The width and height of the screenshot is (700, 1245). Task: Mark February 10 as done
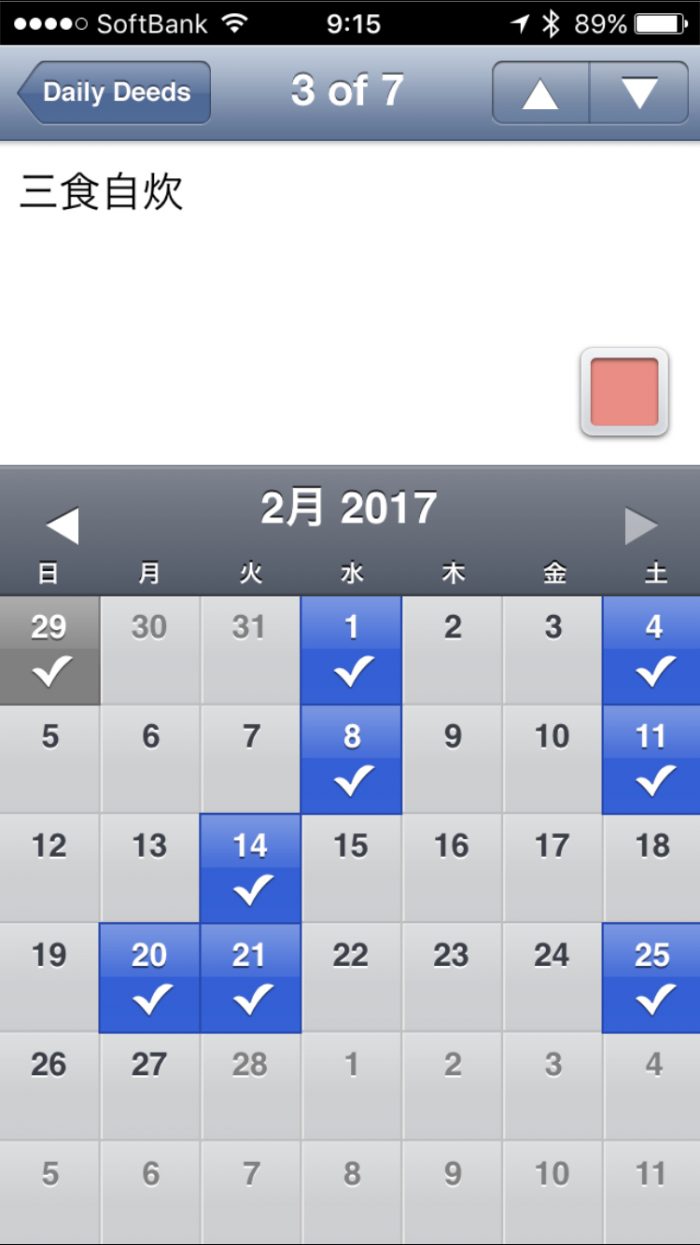pyautogui.click(x=552, y=760)
